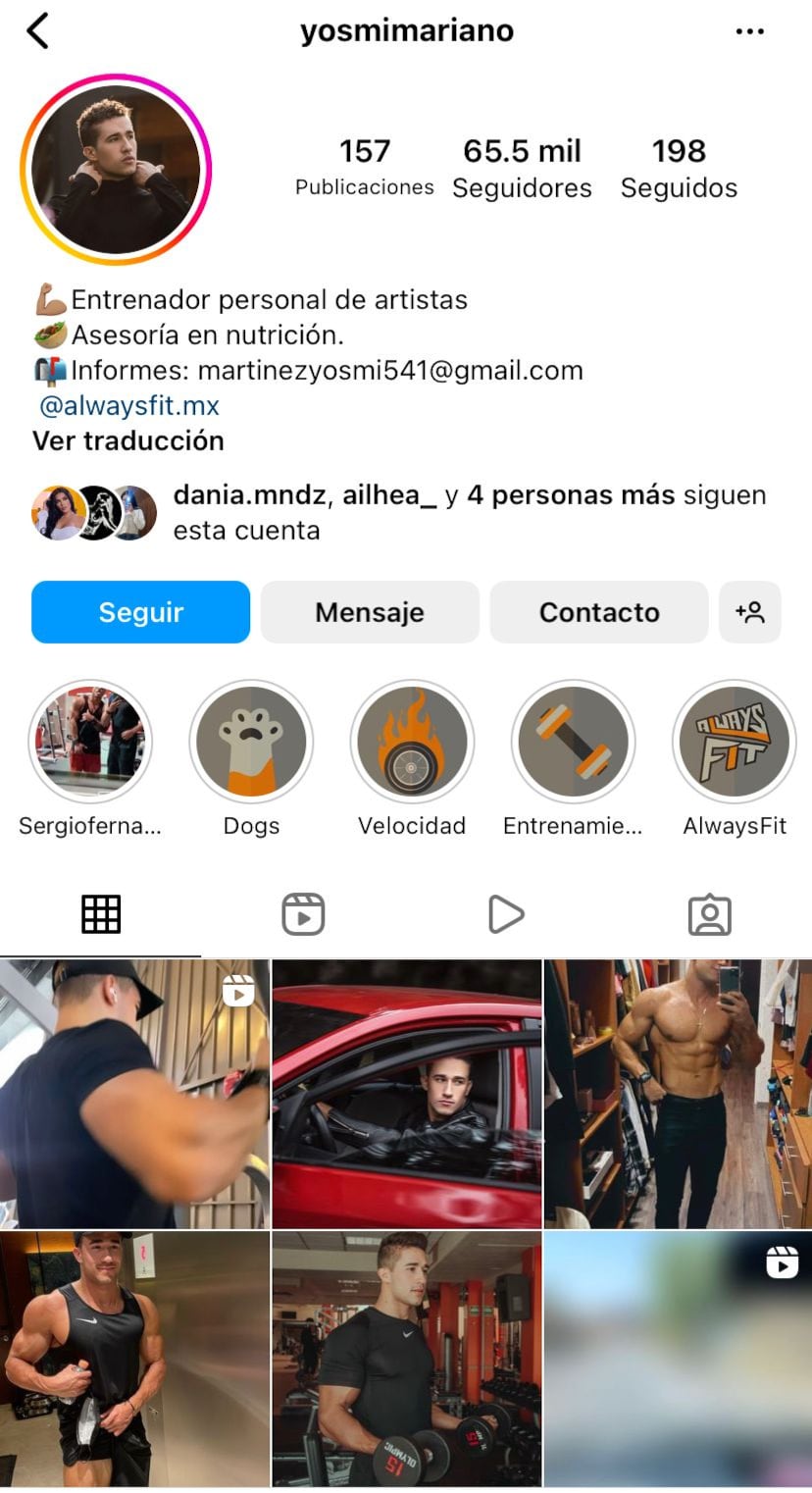Open the three-dot options menu
812x1493 pixels.
pyautogui.click(x=749, y=31)
